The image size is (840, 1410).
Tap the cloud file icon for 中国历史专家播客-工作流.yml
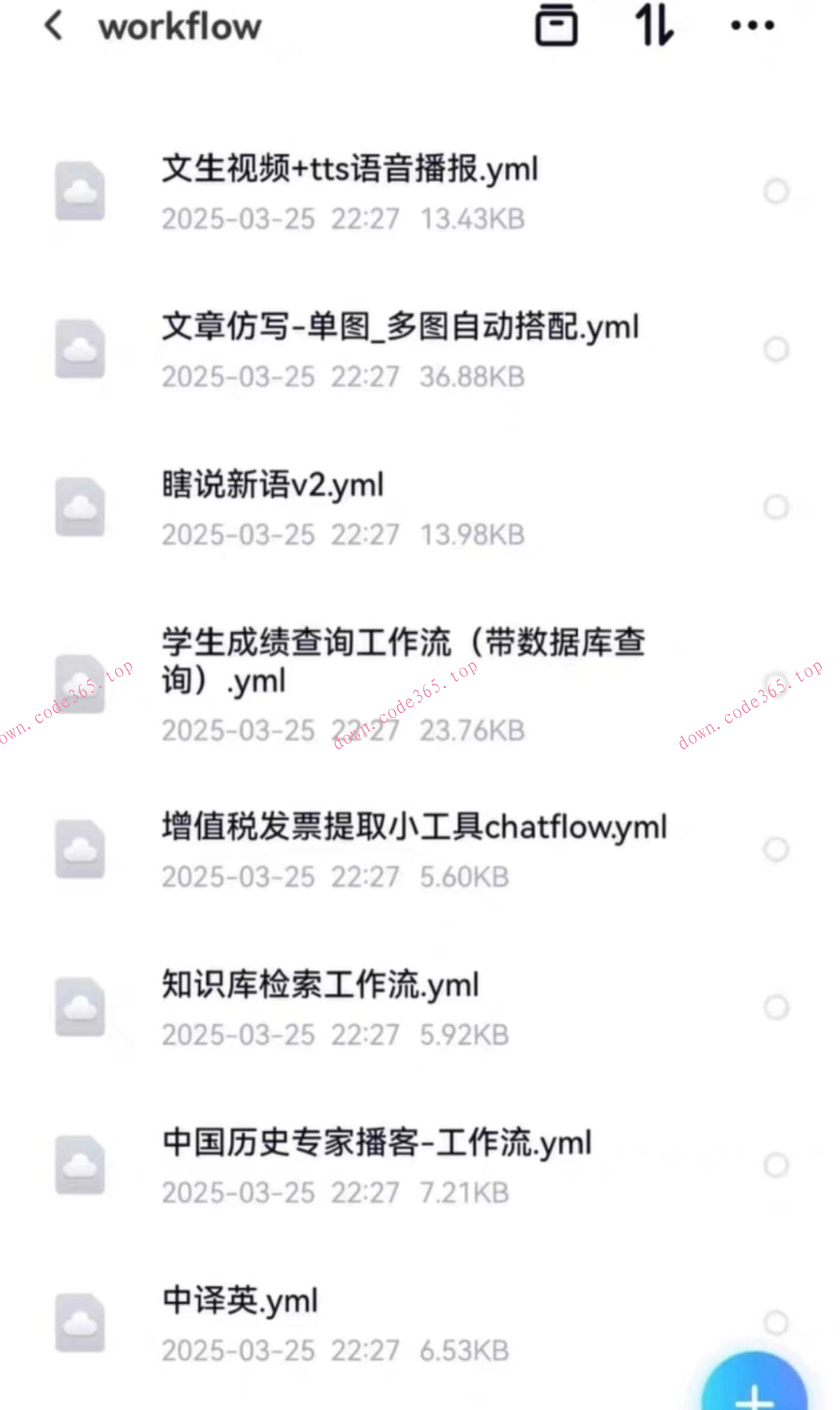click(x=81, y=1166)
